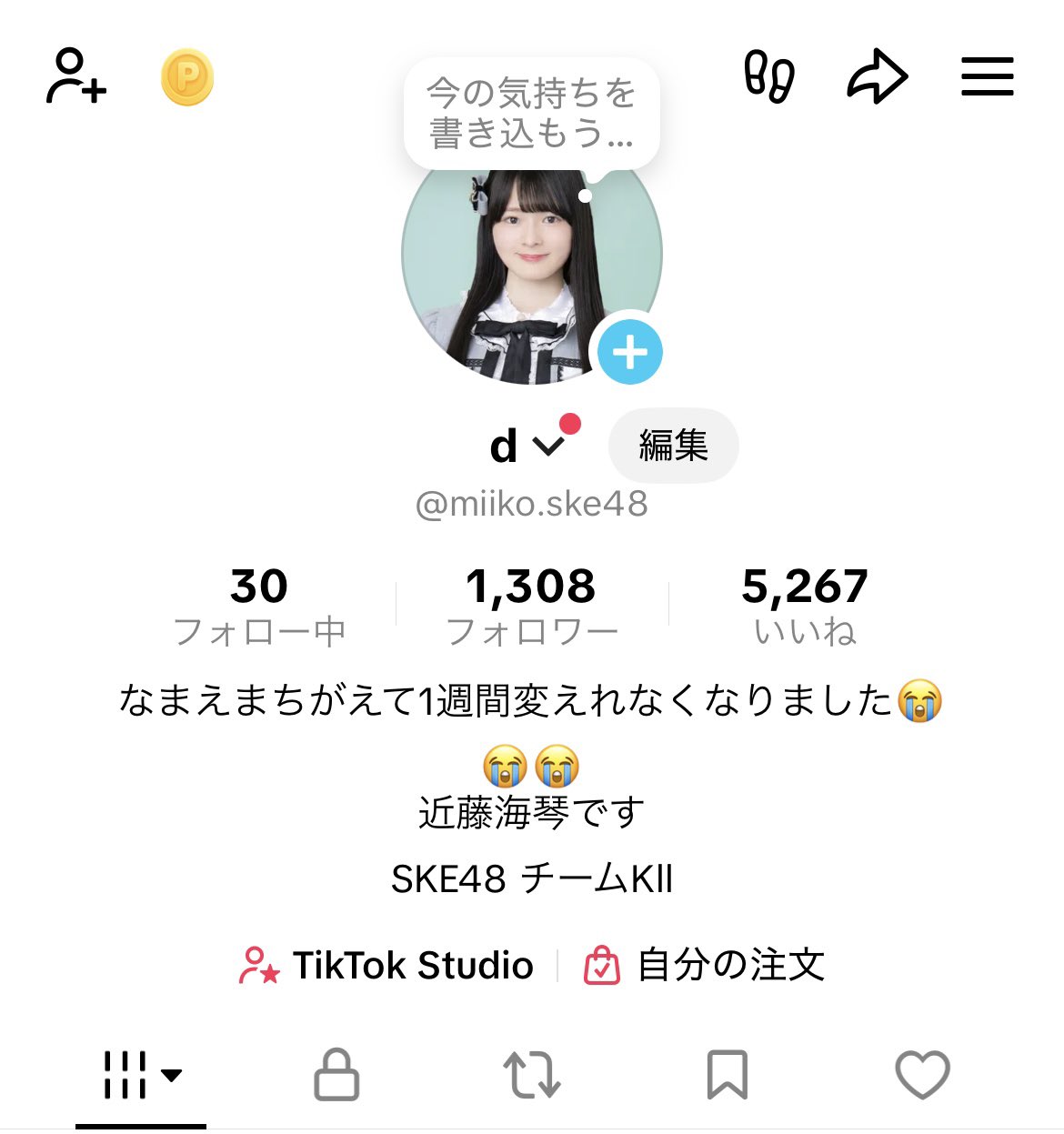
Task: Open 自分の注文 my orders
Action: [x=704, y=965]
